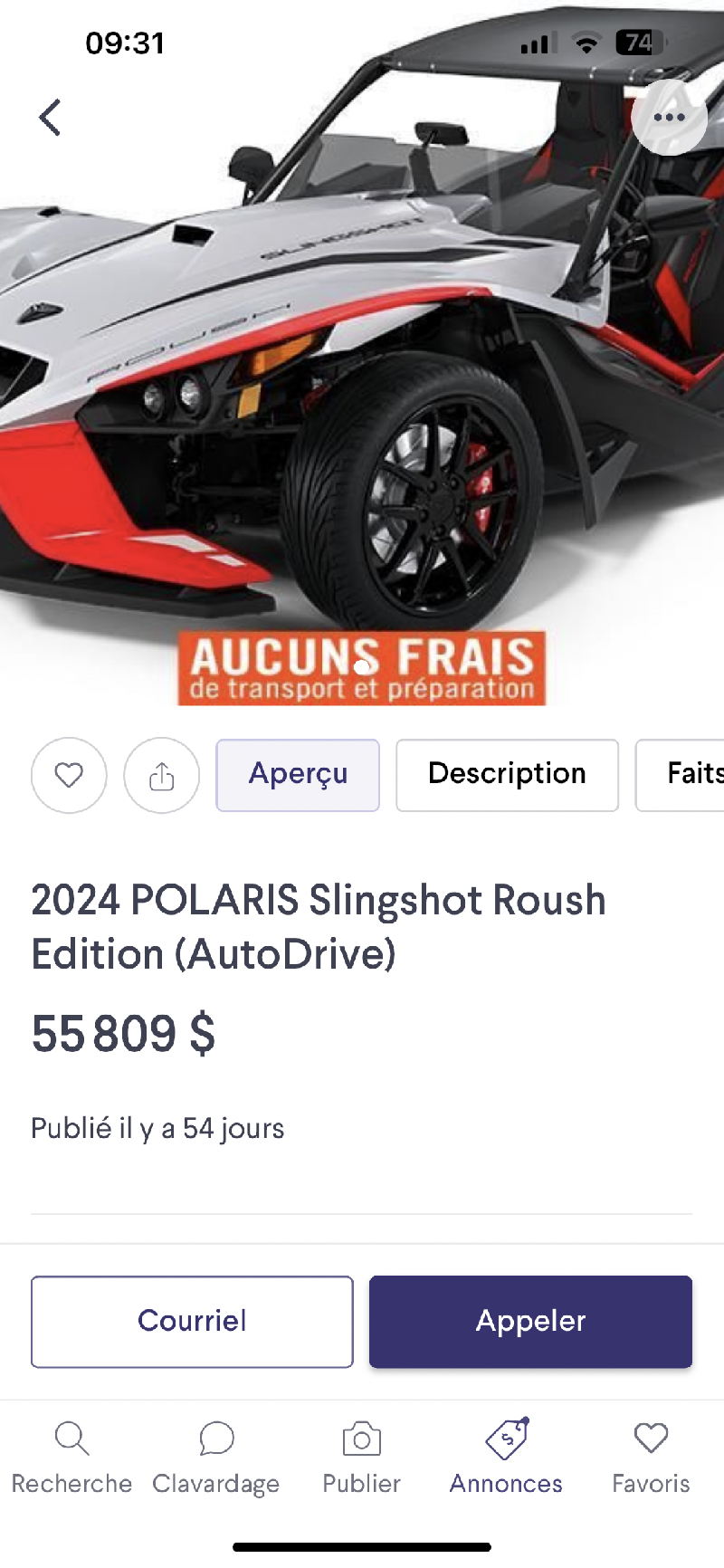Go back to the previous screen

coord(51,118)
